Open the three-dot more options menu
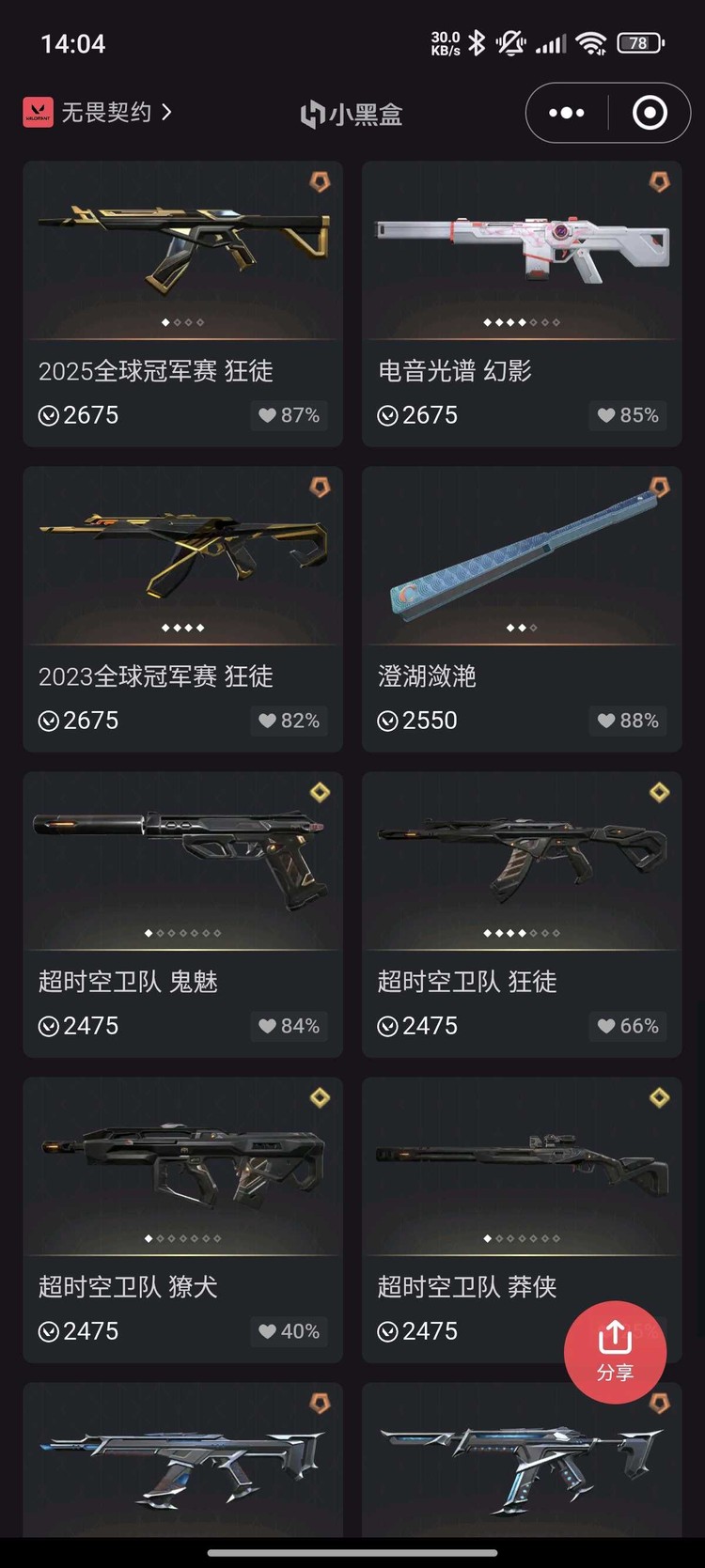Viewport: 705px width, 1568px height. (566, 112)
